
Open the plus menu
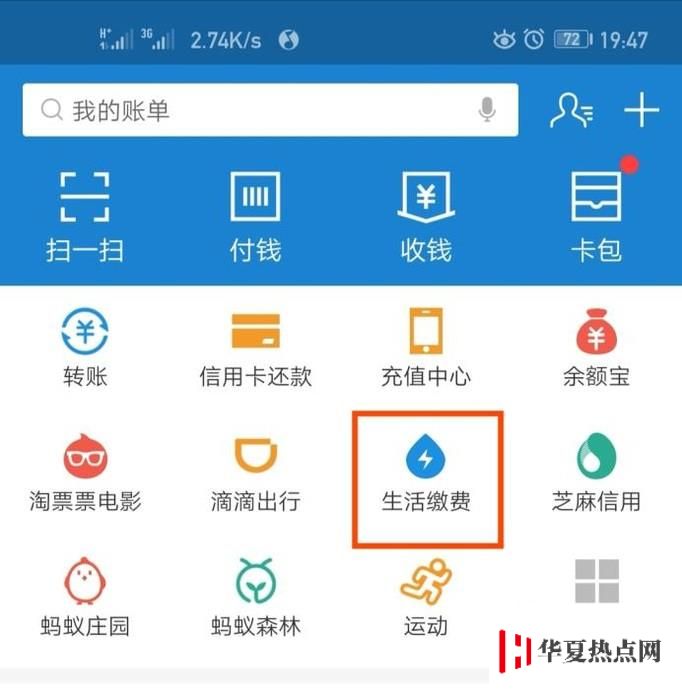pos(641,110)
